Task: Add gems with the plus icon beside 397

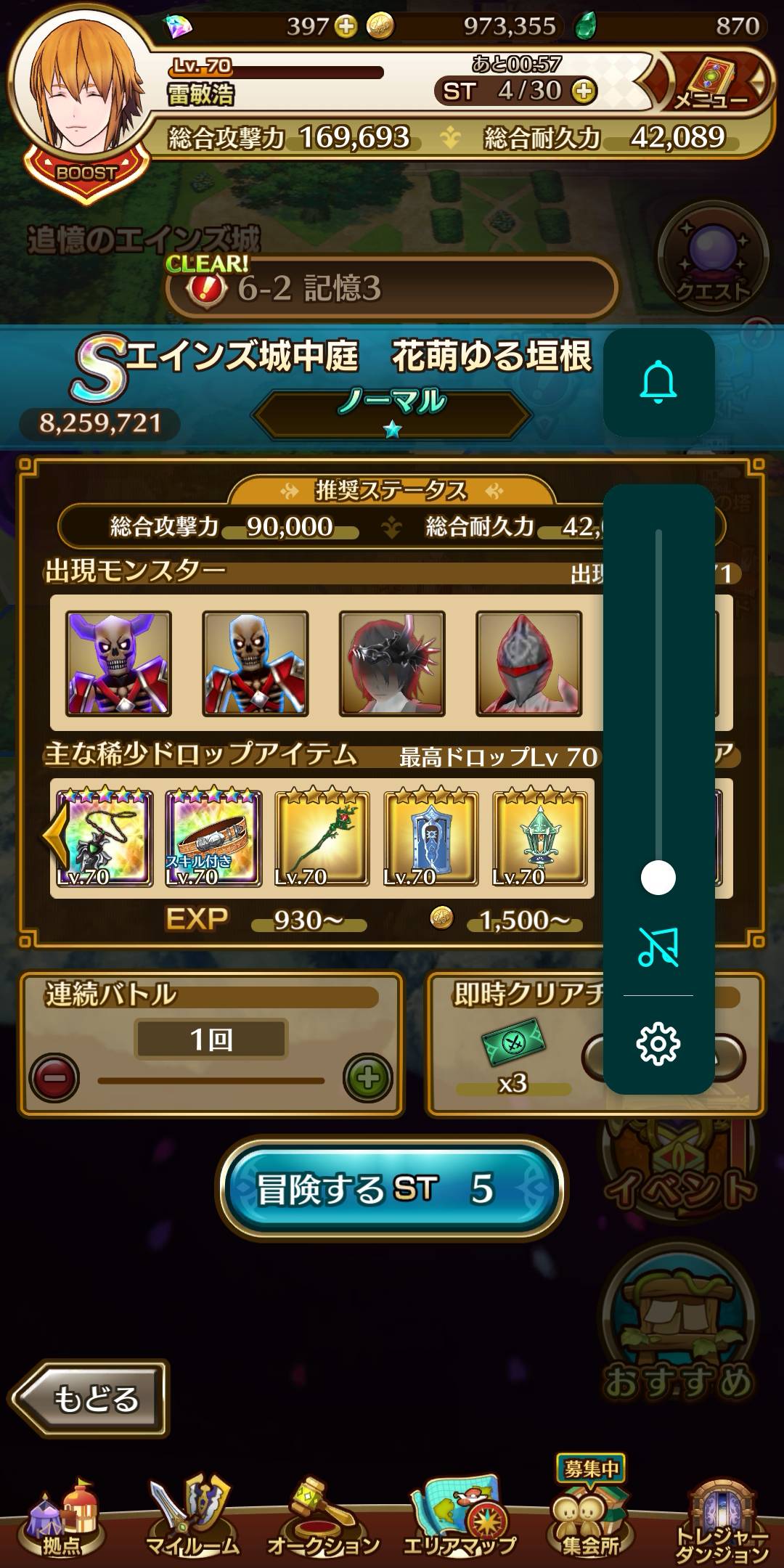Action: pyautogui.click(x=346, y=27)
